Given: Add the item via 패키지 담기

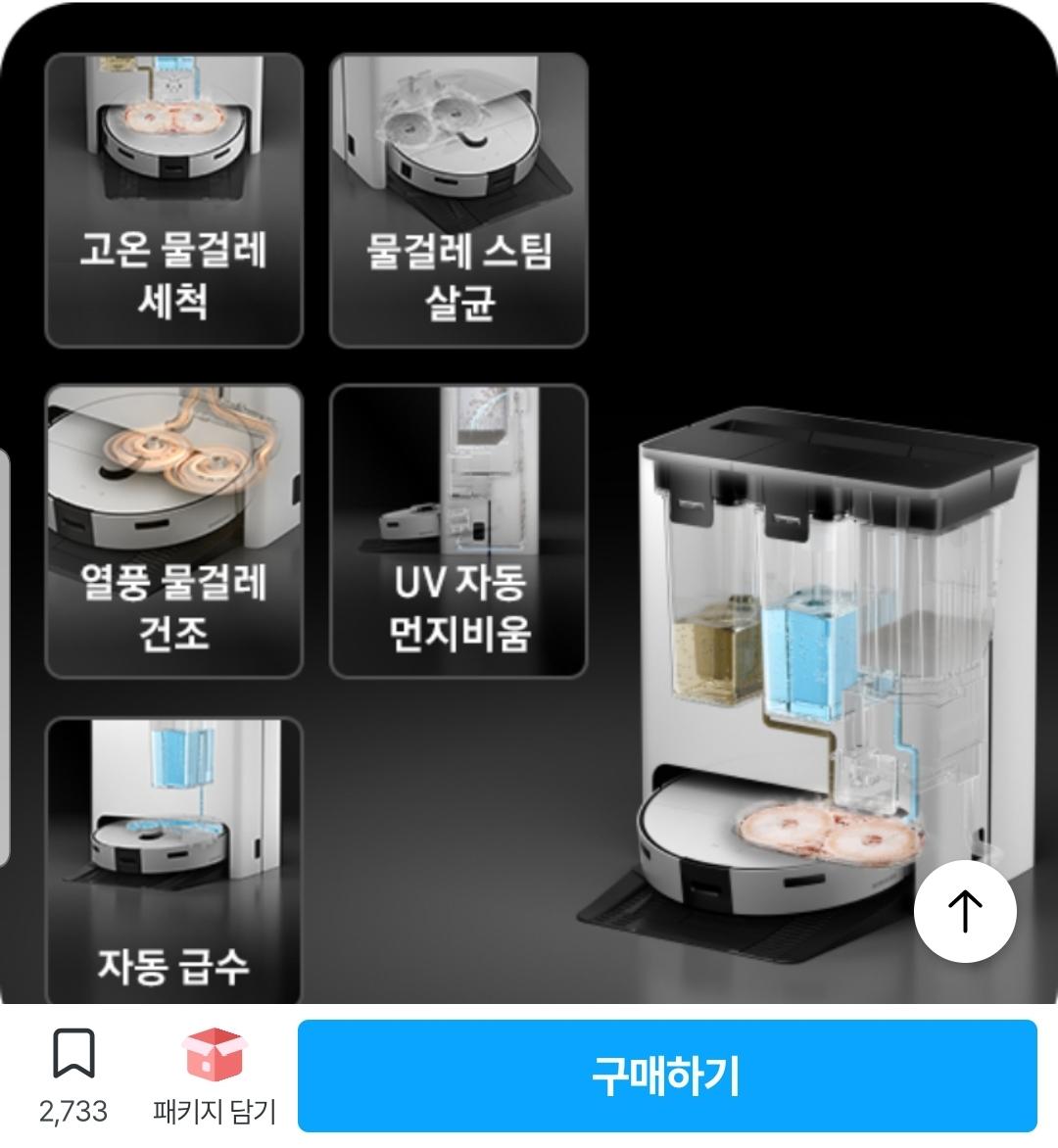Looking at the screenshot, I should [x=215, y=1075].
